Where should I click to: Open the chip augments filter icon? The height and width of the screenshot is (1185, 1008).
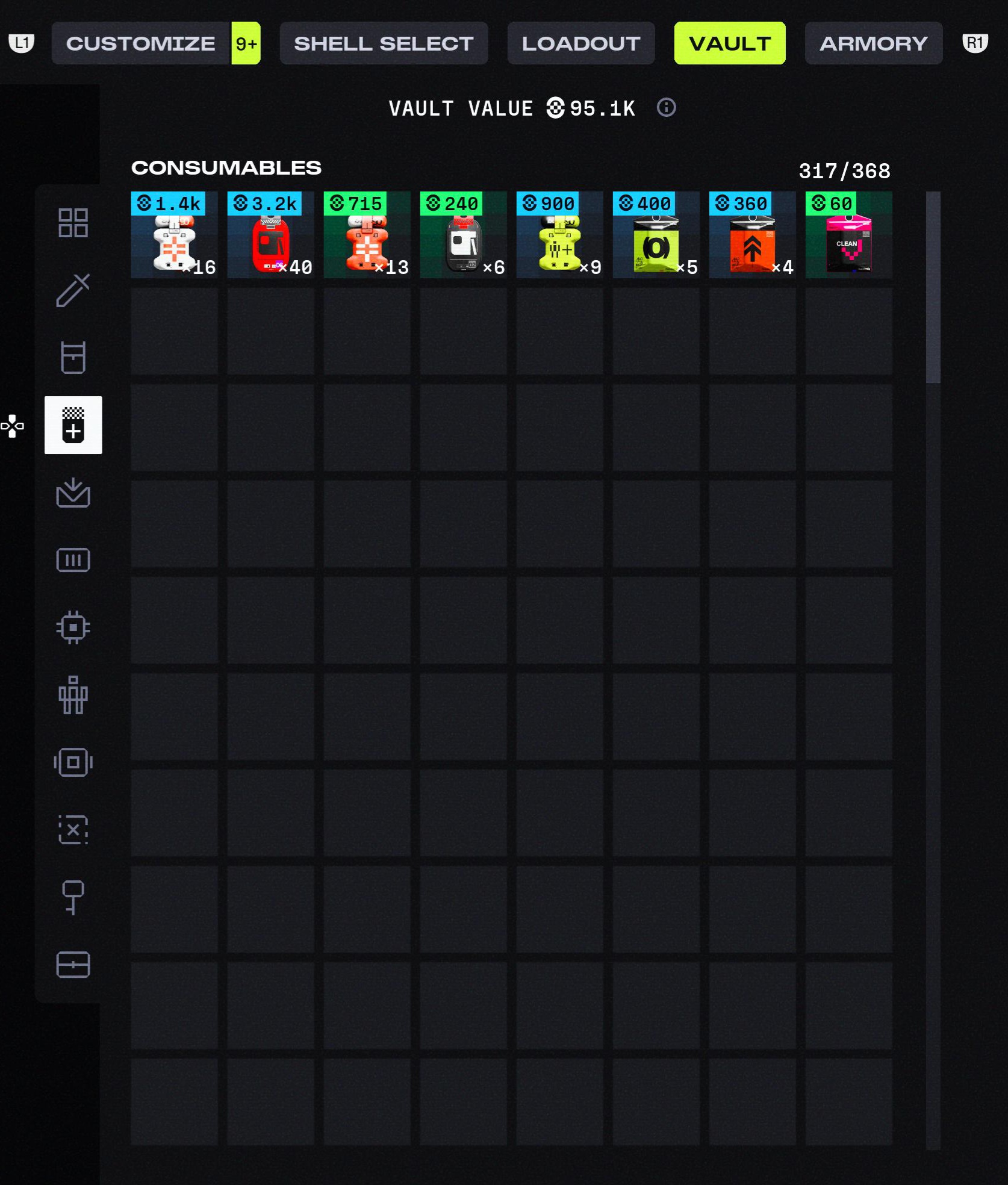coord(73,627)
